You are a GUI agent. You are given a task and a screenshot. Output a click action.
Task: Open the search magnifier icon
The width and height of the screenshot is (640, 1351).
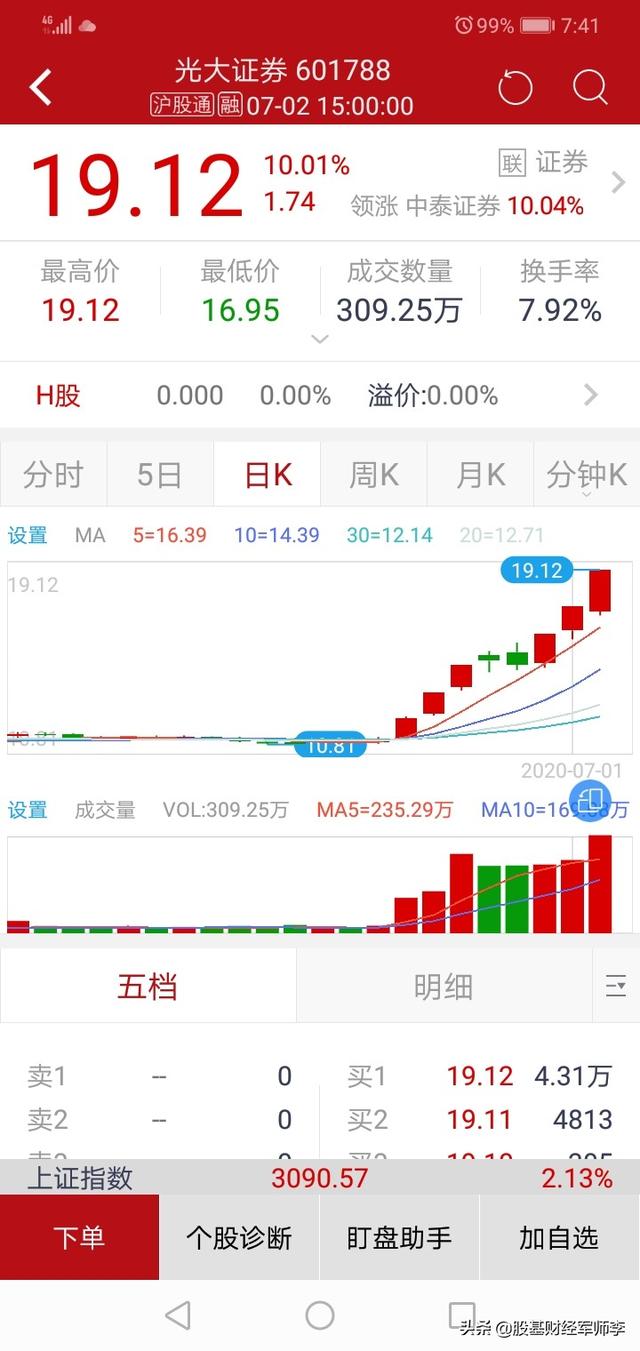(590, 88)
